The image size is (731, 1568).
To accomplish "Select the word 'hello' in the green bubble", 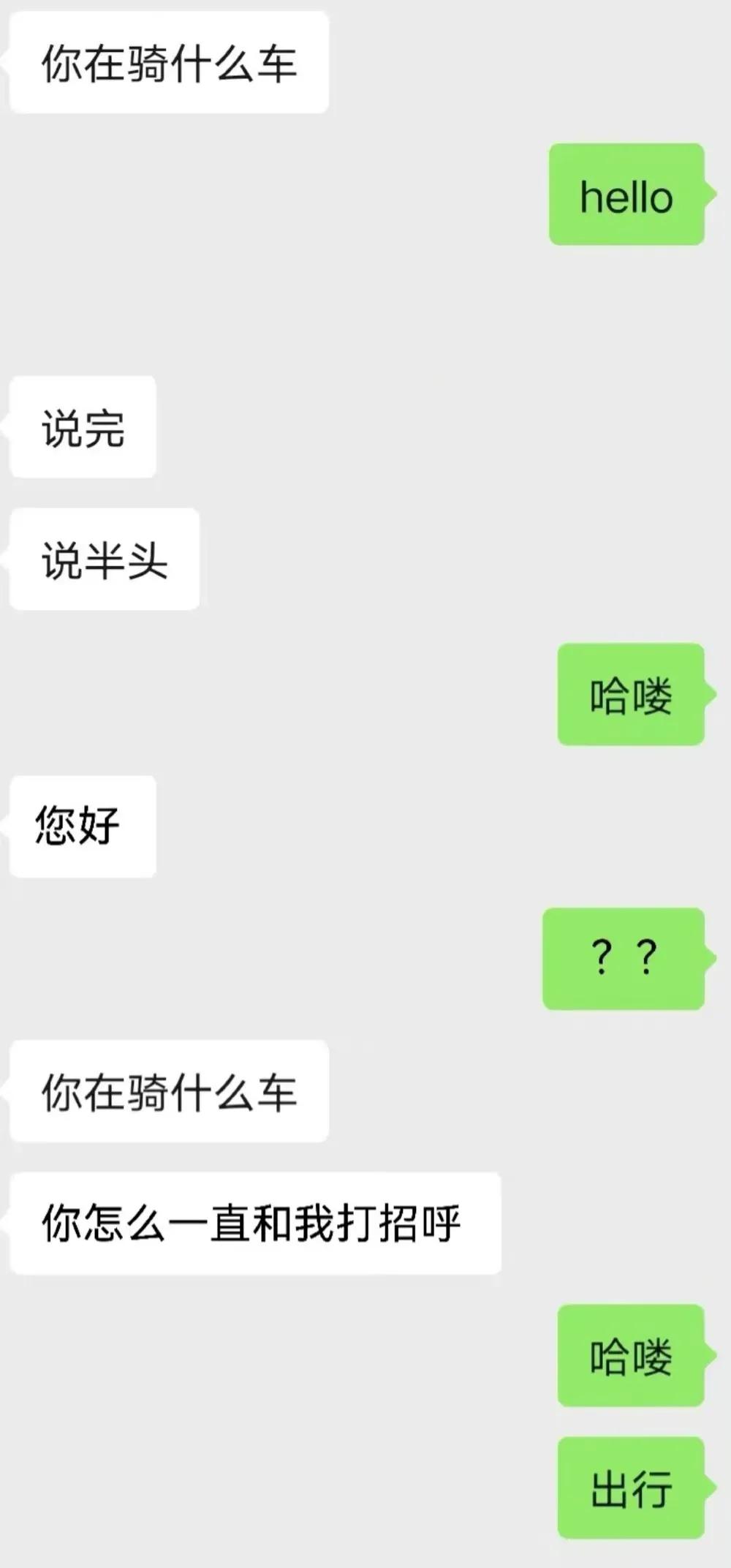I will (625, 195).
